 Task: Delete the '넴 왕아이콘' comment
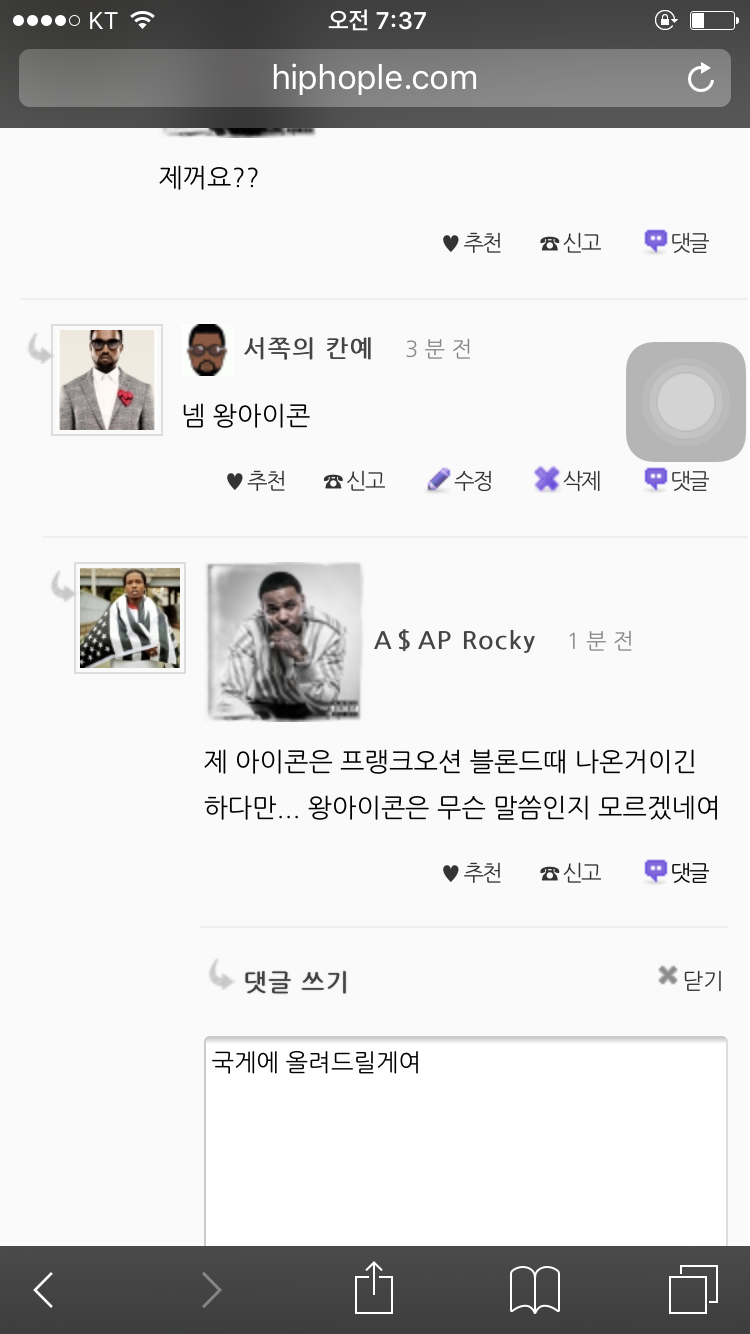pyautogui.click(x=568, y=480)
